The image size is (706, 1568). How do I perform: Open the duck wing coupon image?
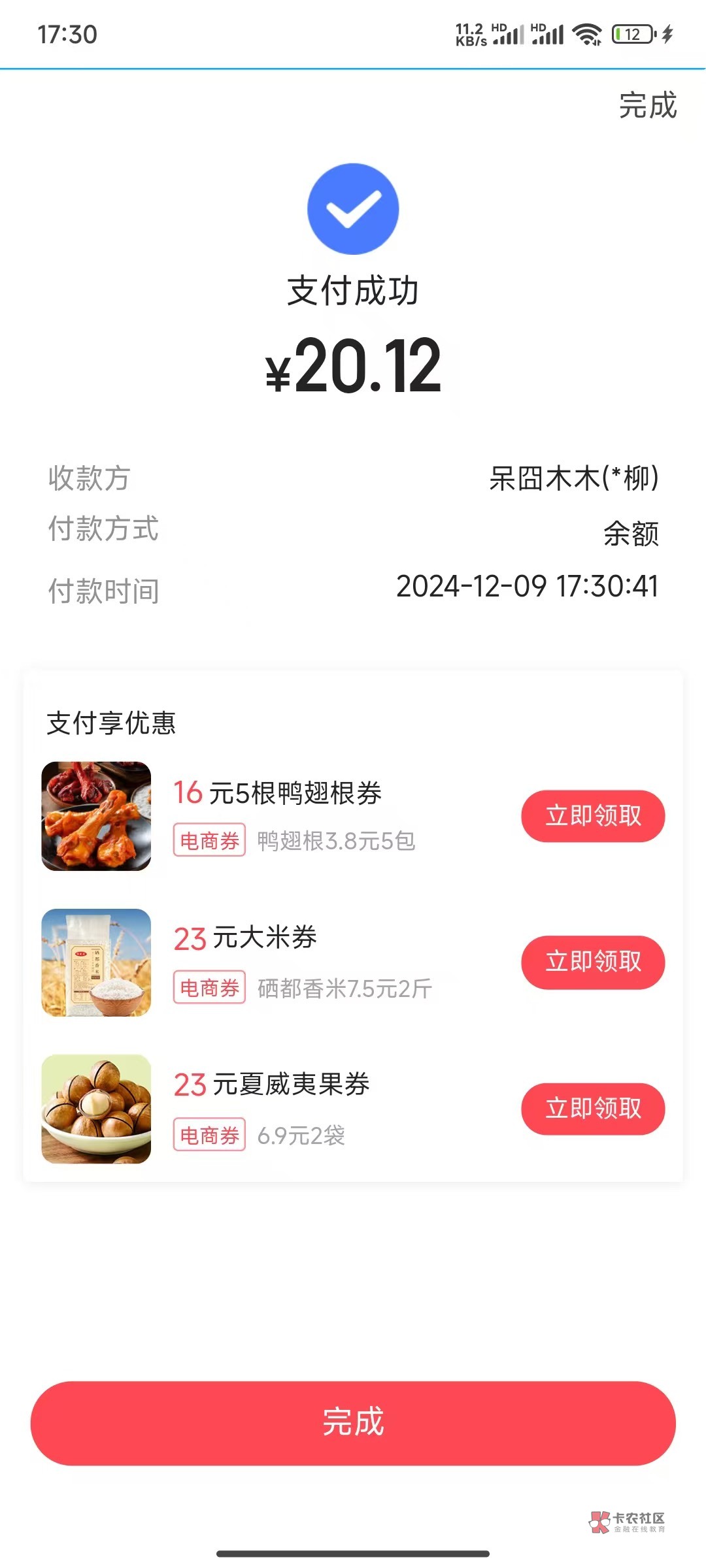(x=96, y=816)
